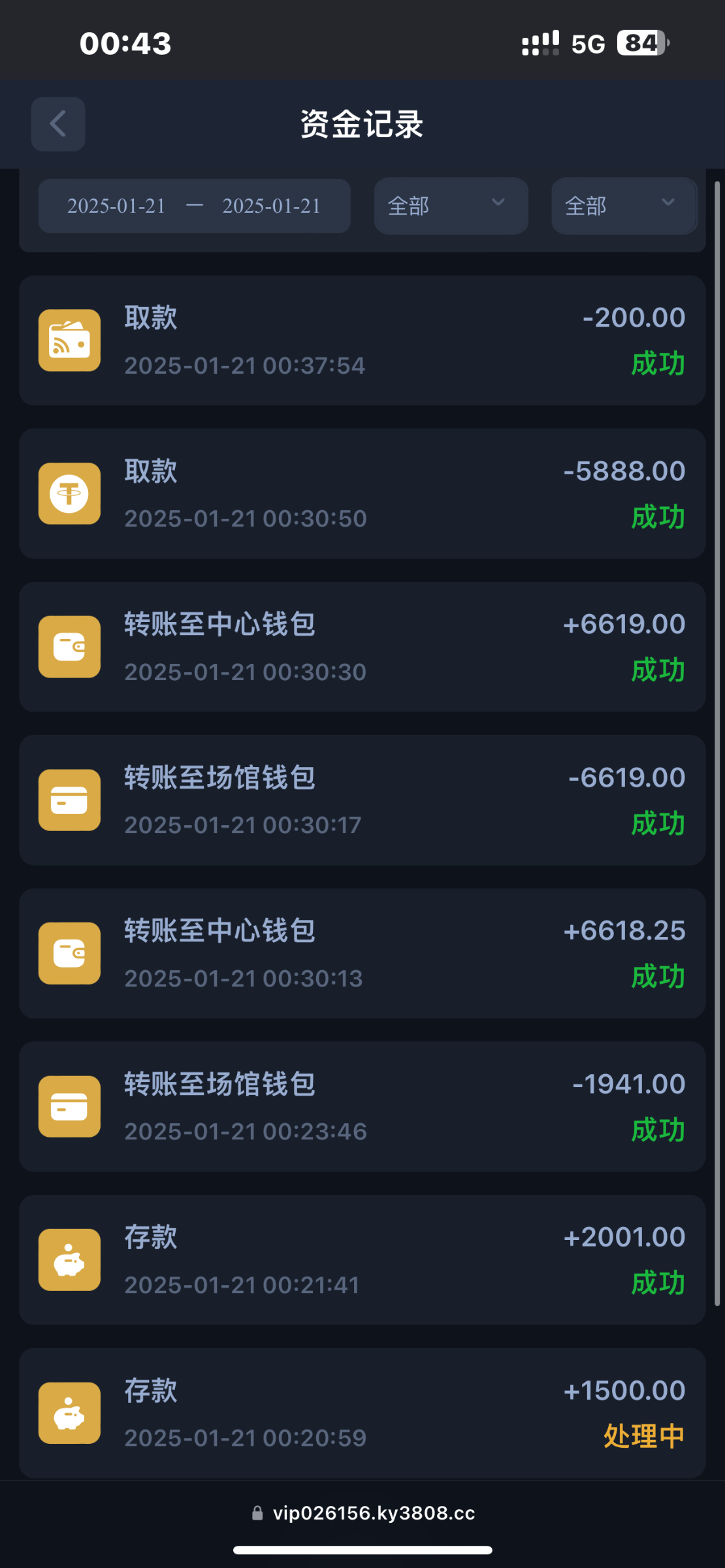Expand the second 全部 dropdown at right
This screenshot has width=725, height=1568.
click(624, 206)
